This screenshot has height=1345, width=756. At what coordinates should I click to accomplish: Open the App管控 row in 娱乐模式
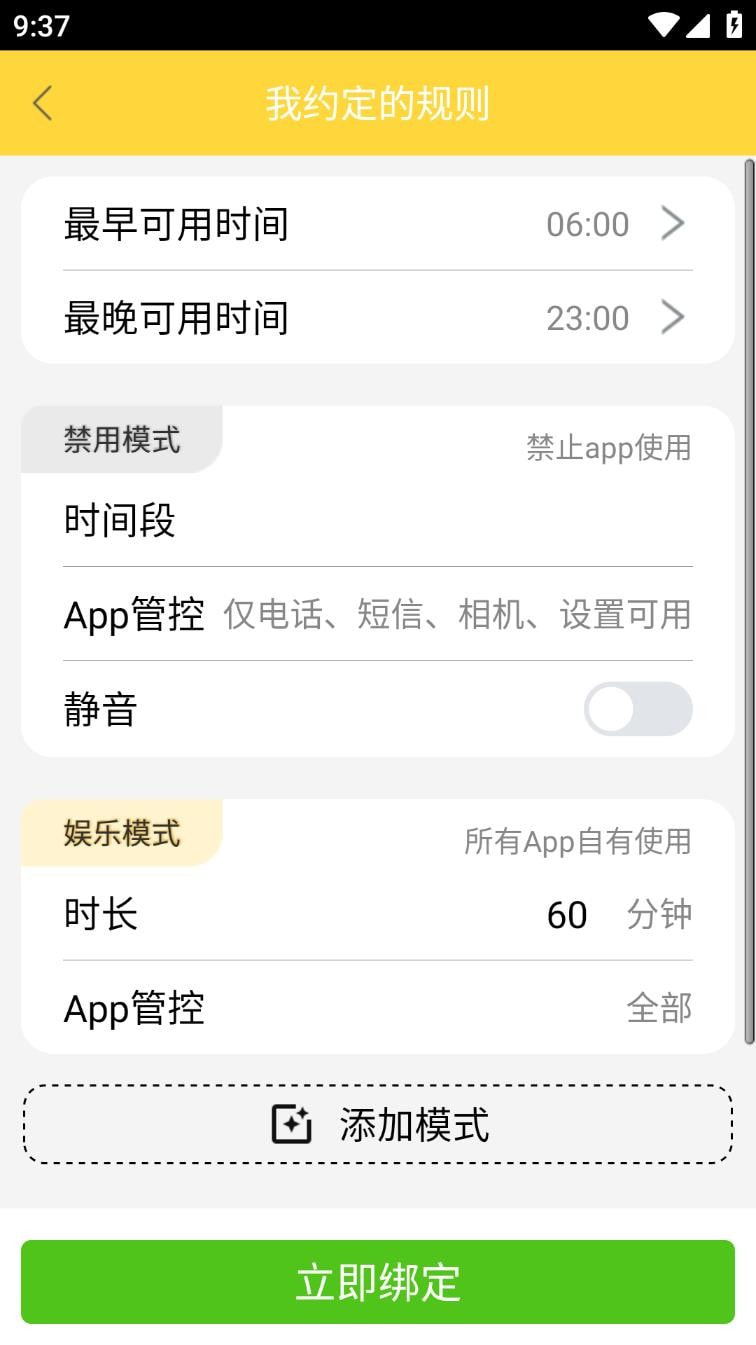coord(378,1008)
